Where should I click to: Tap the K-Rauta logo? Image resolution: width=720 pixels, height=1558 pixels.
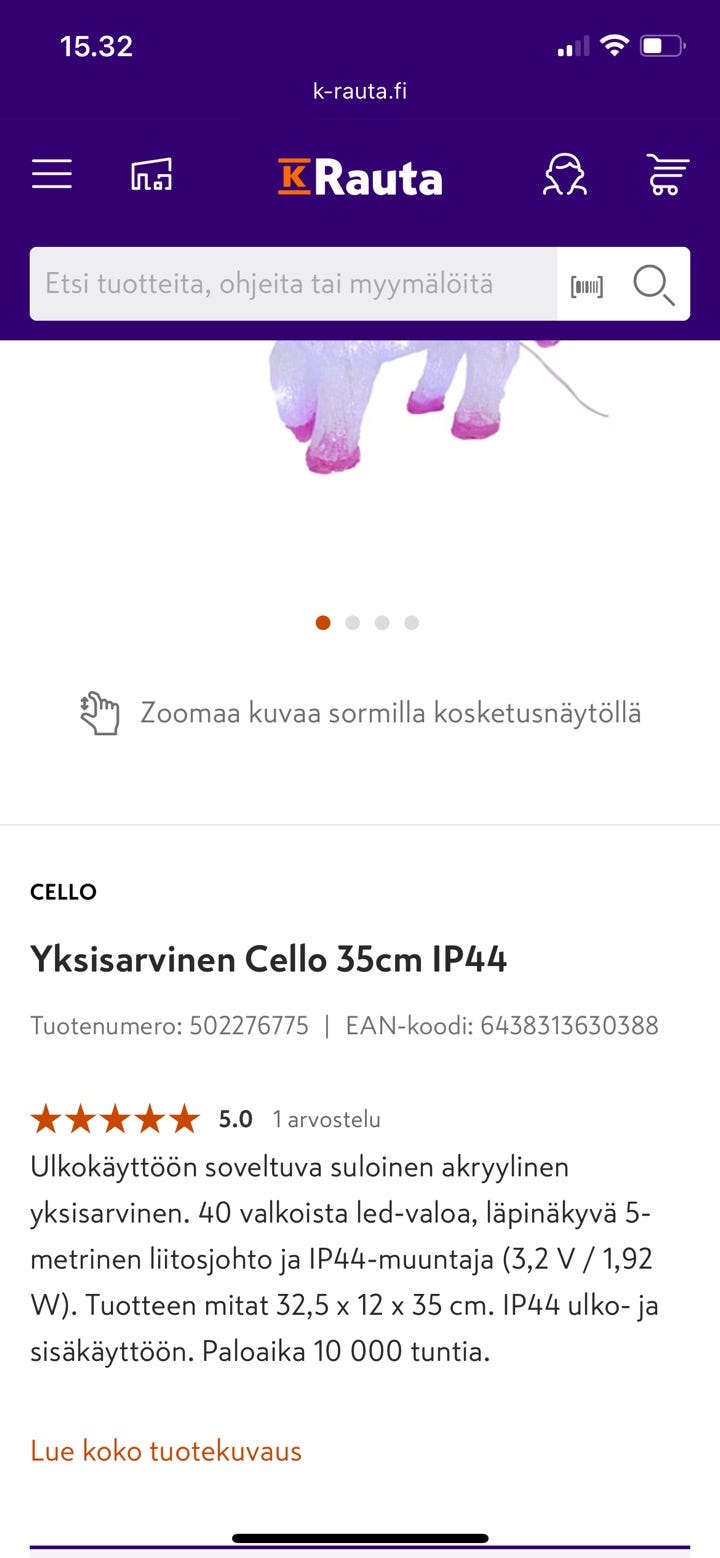(x=360, y=177)
